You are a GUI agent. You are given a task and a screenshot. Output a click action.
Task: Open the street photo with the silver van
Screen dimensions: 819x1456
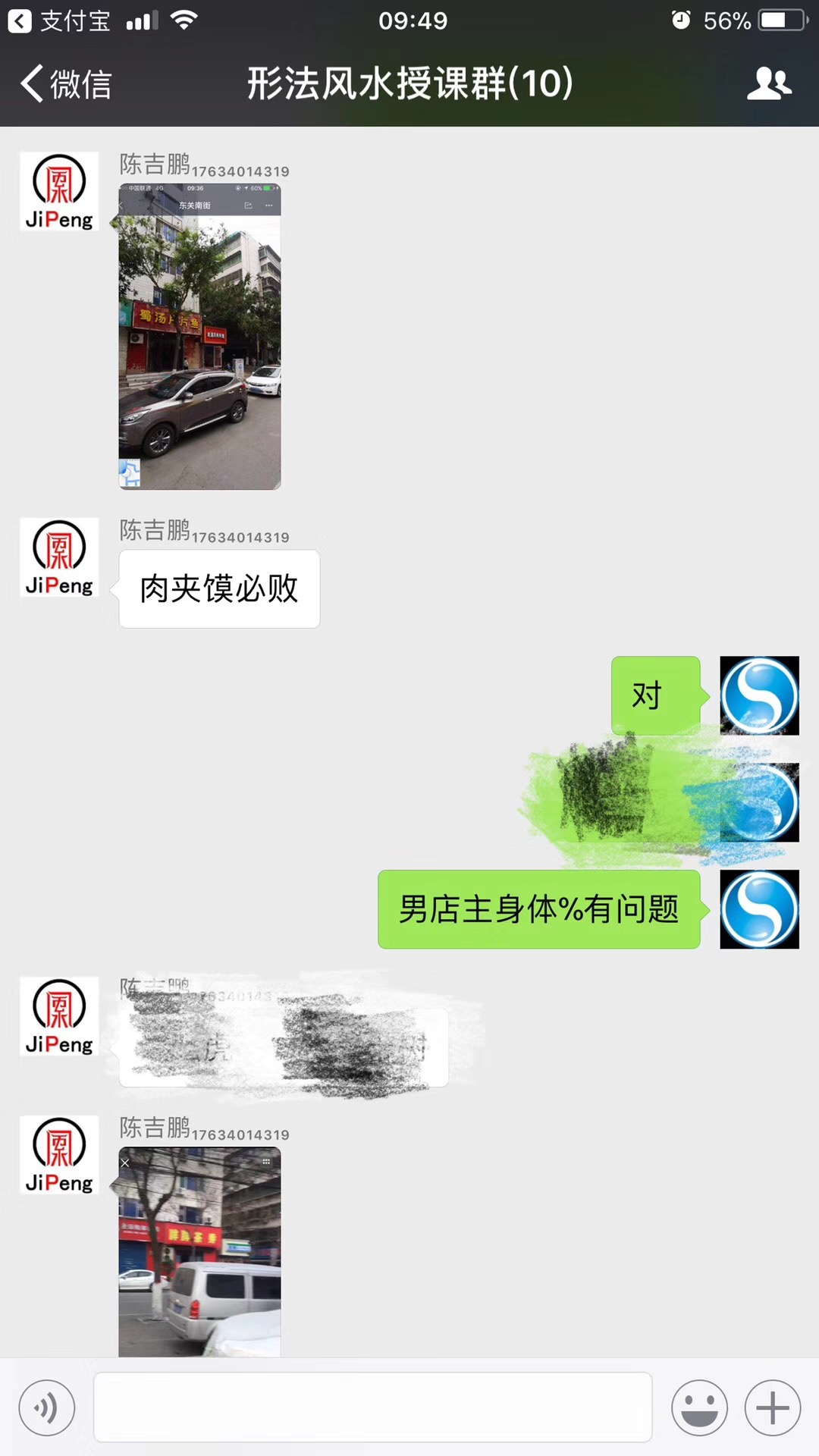(199, 1252)
